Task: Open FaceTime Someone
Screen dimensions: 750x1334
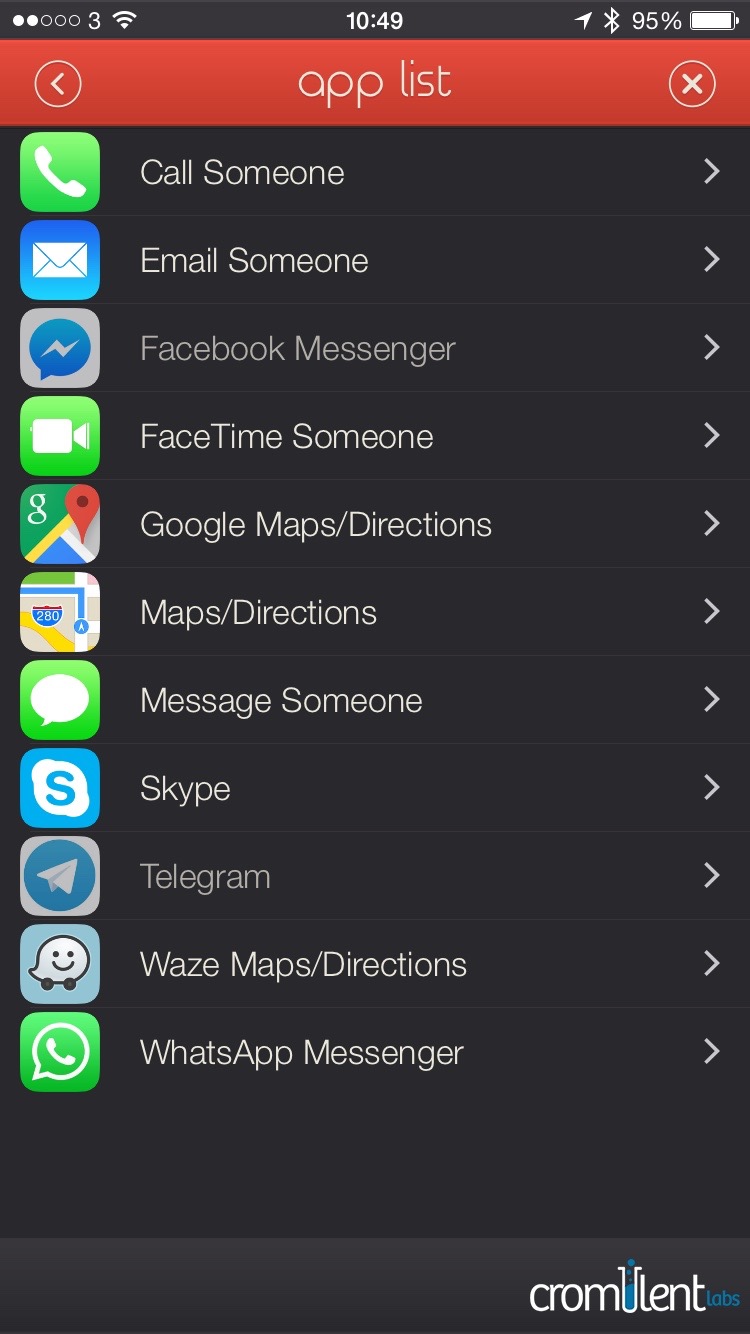Action: pos(375,436)
